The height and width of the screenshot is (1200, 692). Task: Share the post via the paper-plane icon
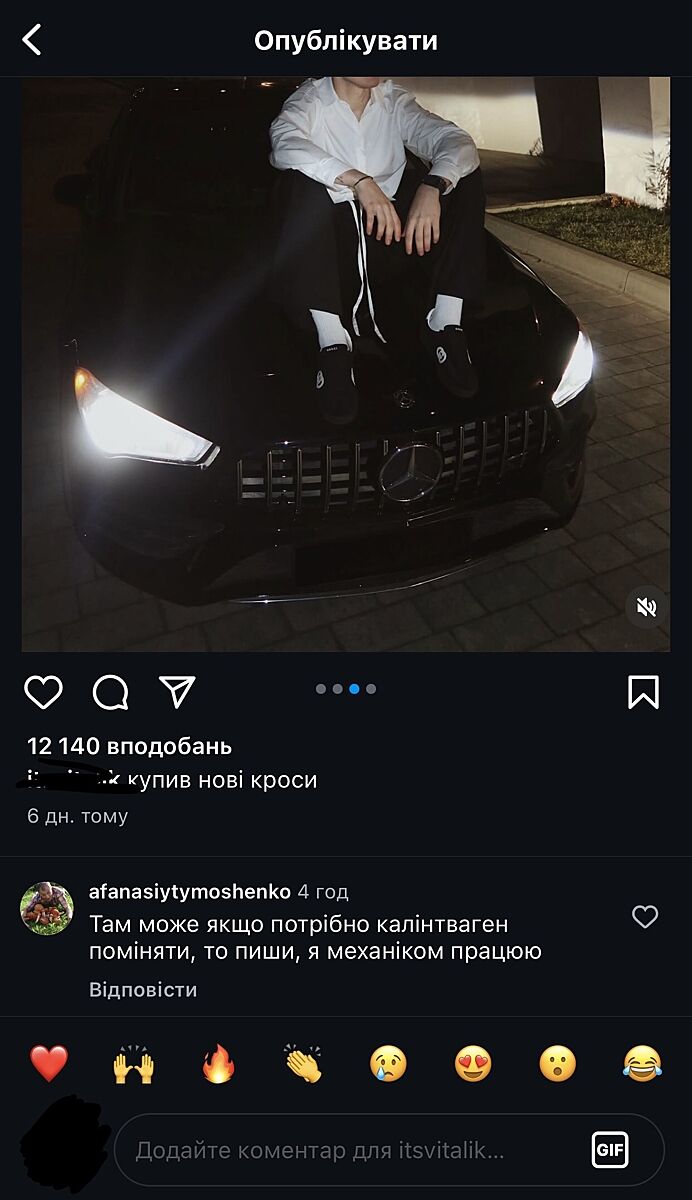click(x=177, y=691)
